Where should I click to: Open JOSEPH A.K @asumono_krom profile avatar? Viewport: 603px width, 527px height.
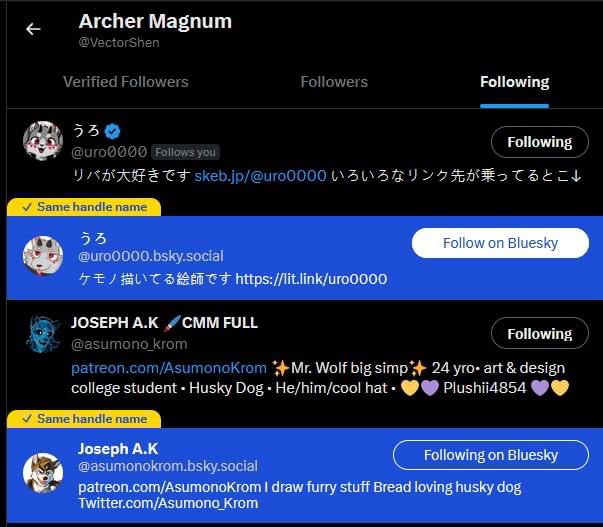click(43, 333)
